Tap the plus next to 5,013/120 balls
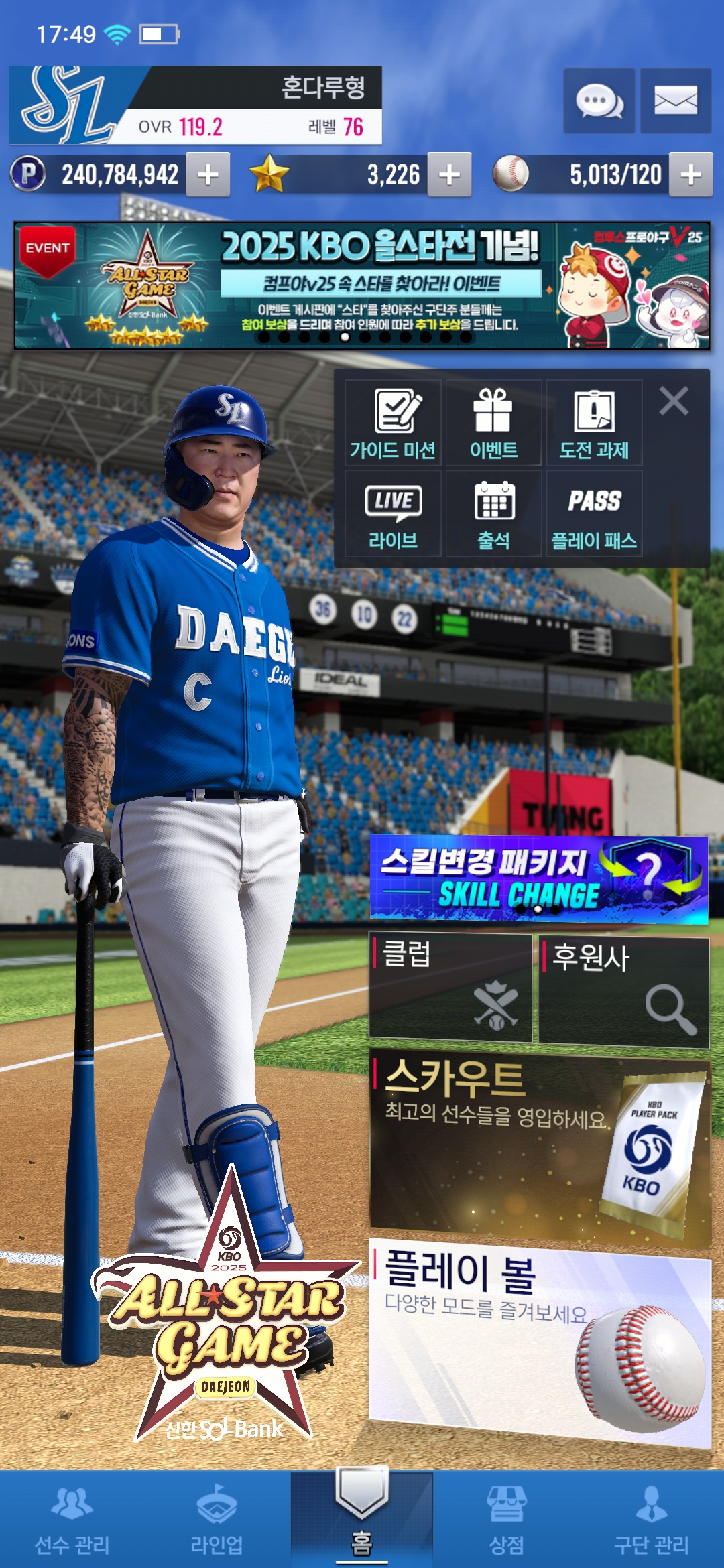The width and height of the screenshot is (724, 1568). coord(690,175)
